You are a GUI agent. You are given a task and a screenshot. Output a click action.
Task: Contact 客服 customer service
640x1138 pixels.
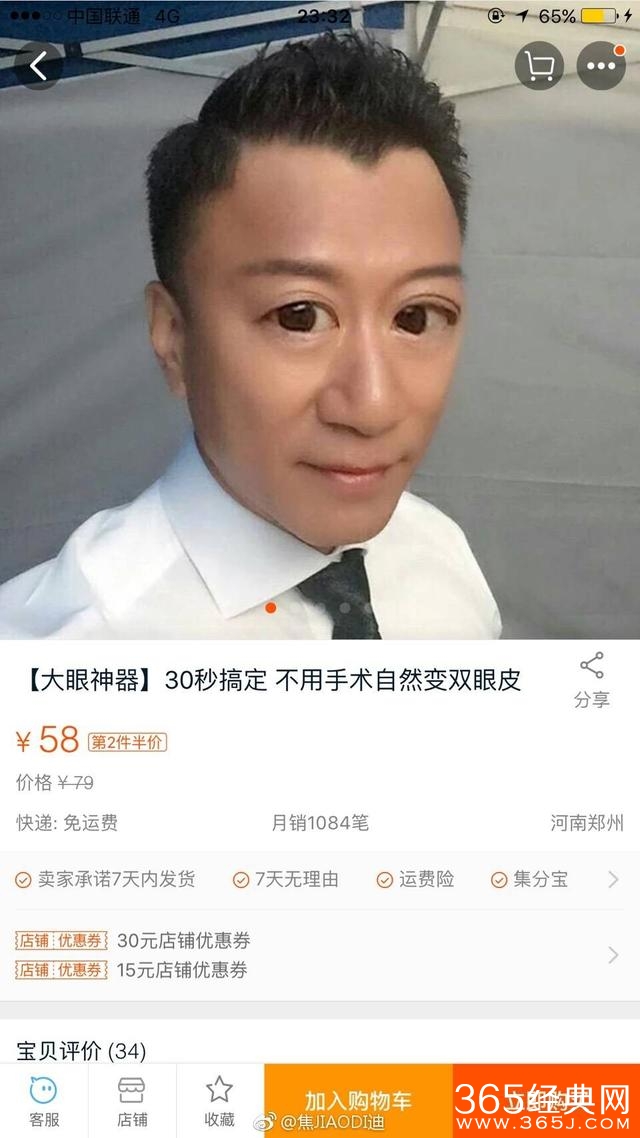click(44, 1100)
